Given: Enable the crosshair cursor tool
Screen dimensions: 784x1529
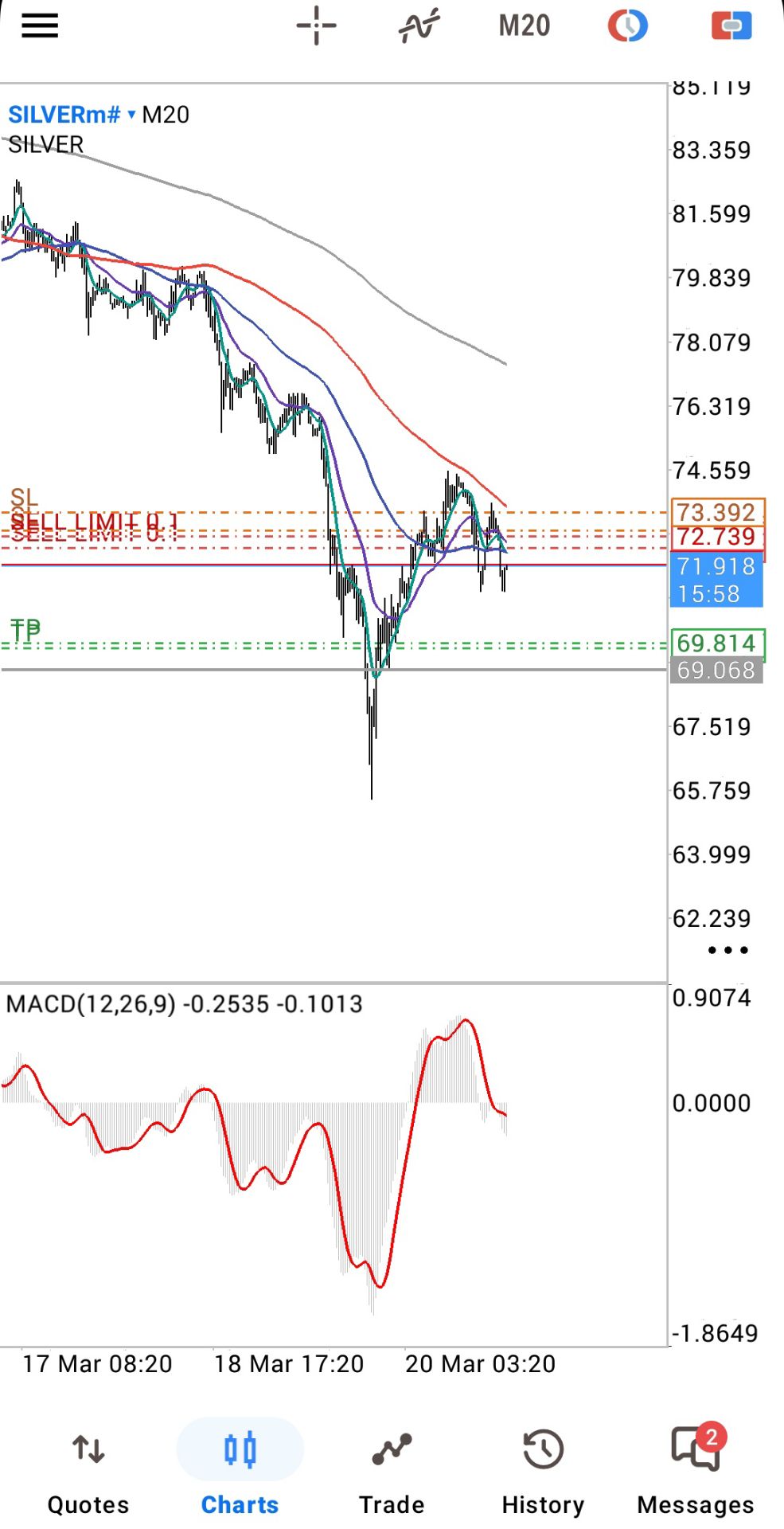Looking at the screenshot, I should point(316,26).
